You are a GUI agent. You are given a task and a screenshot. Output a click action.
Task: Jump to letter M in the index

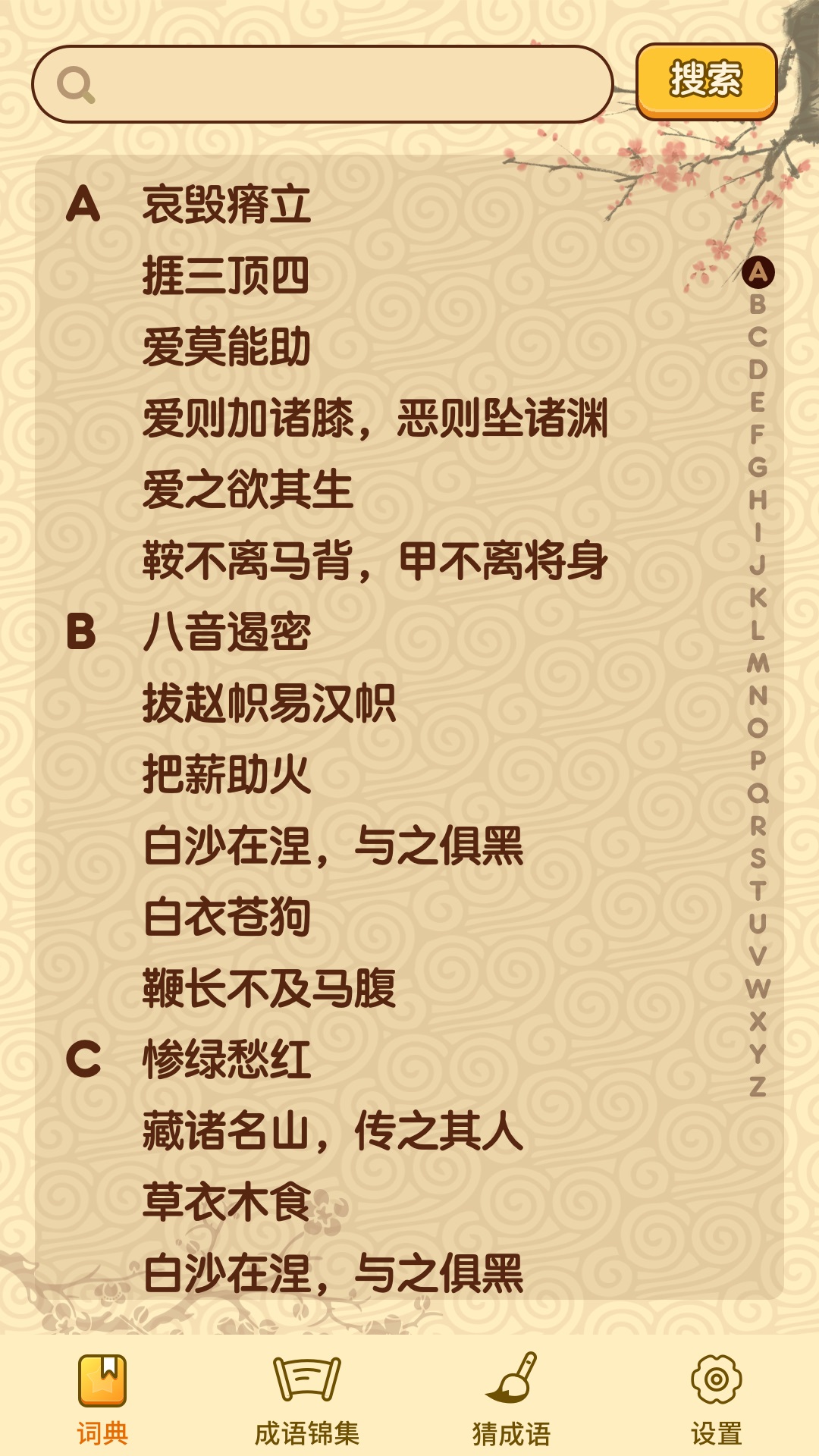[x=758, y=663]
